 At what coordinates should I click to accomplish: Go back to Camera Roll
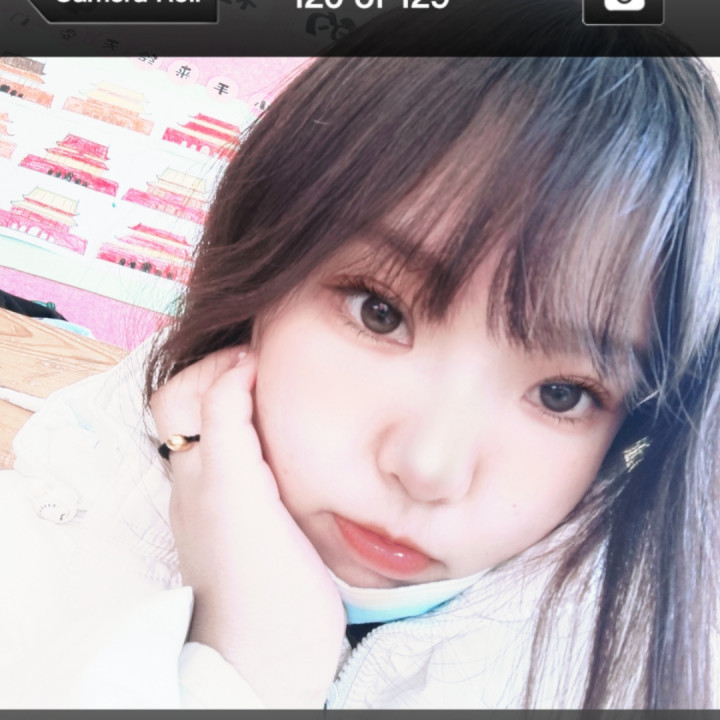125,6
